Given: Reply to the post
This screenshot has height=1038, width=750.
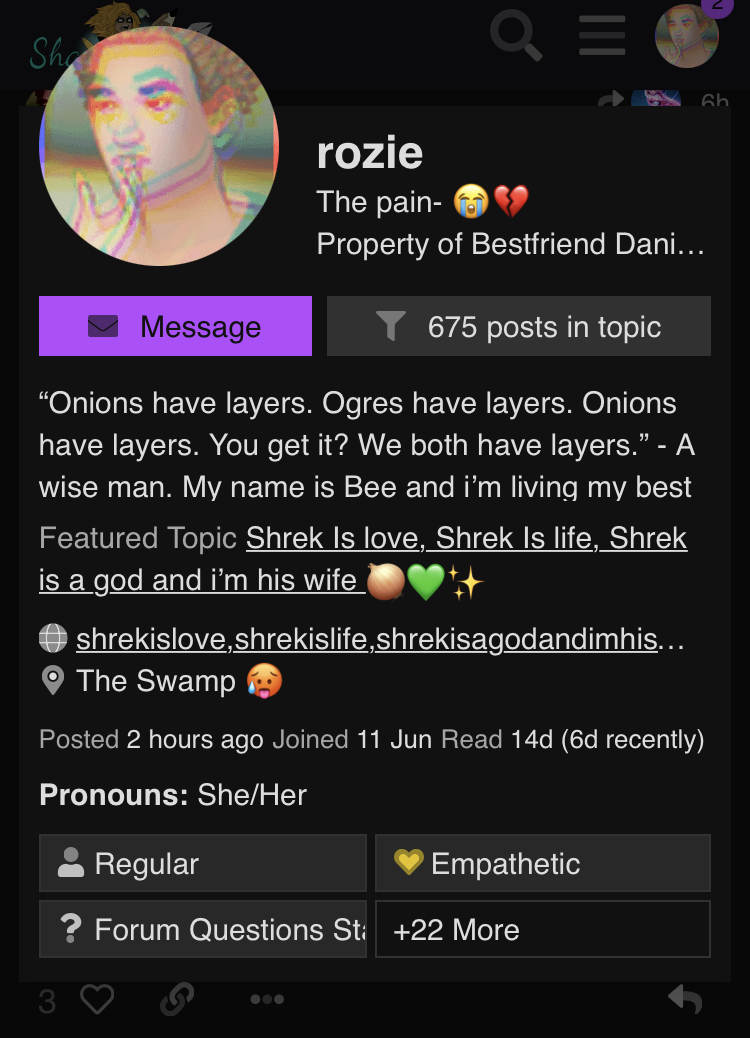Looking at the screenshot, I should [x=685, y=999].
